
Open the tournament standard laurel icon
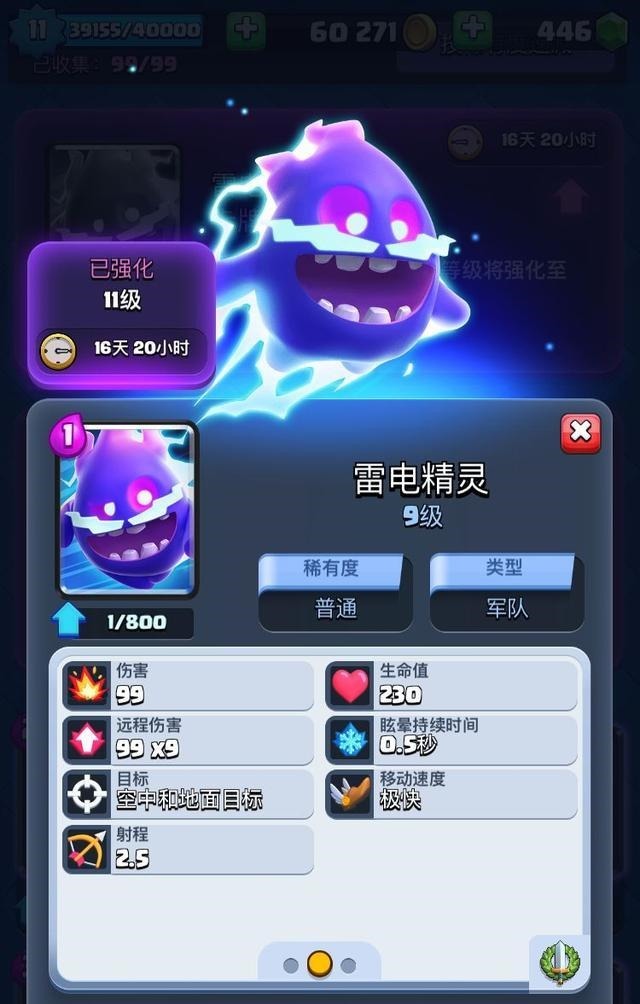[x=559, y=963]
